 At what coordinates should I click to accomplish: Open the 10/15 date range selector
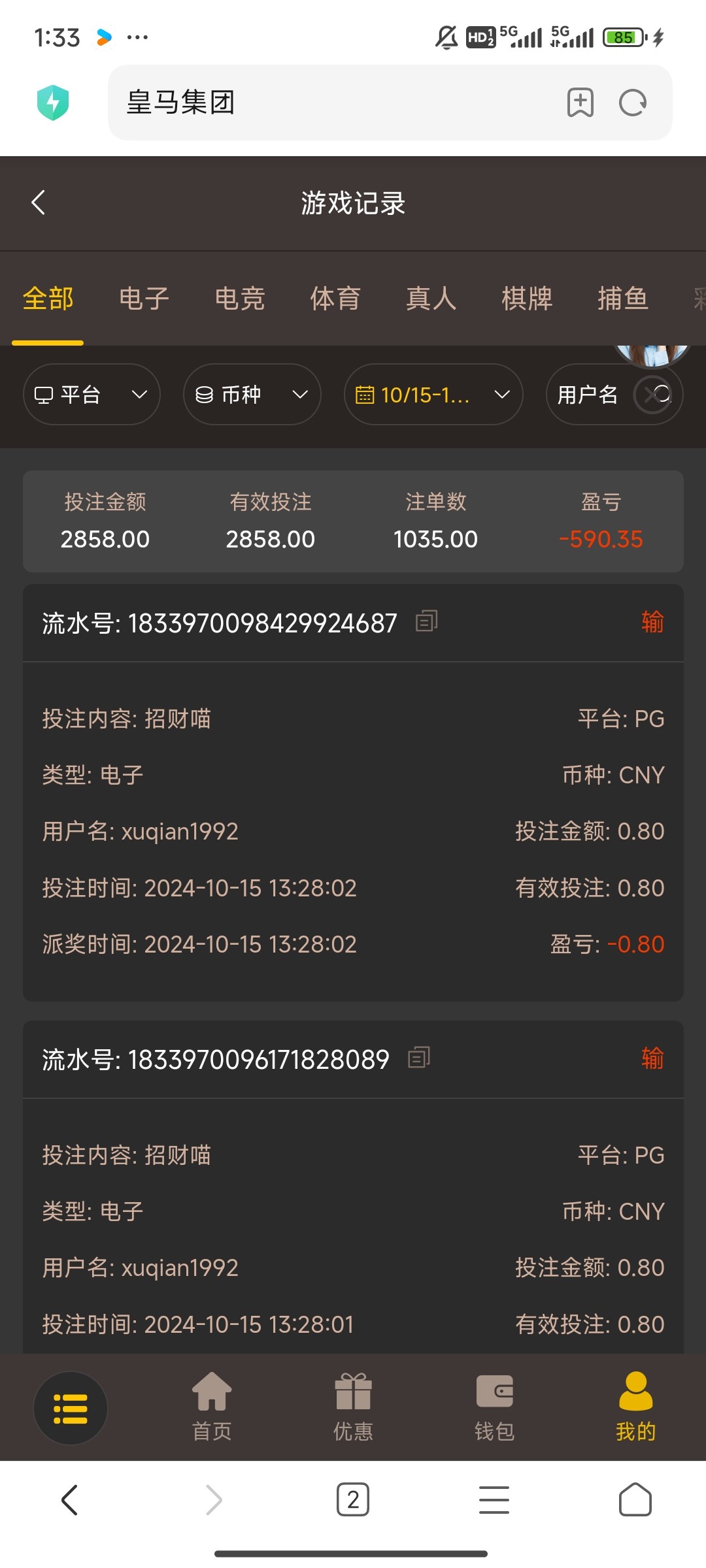[x=433, y=395]
